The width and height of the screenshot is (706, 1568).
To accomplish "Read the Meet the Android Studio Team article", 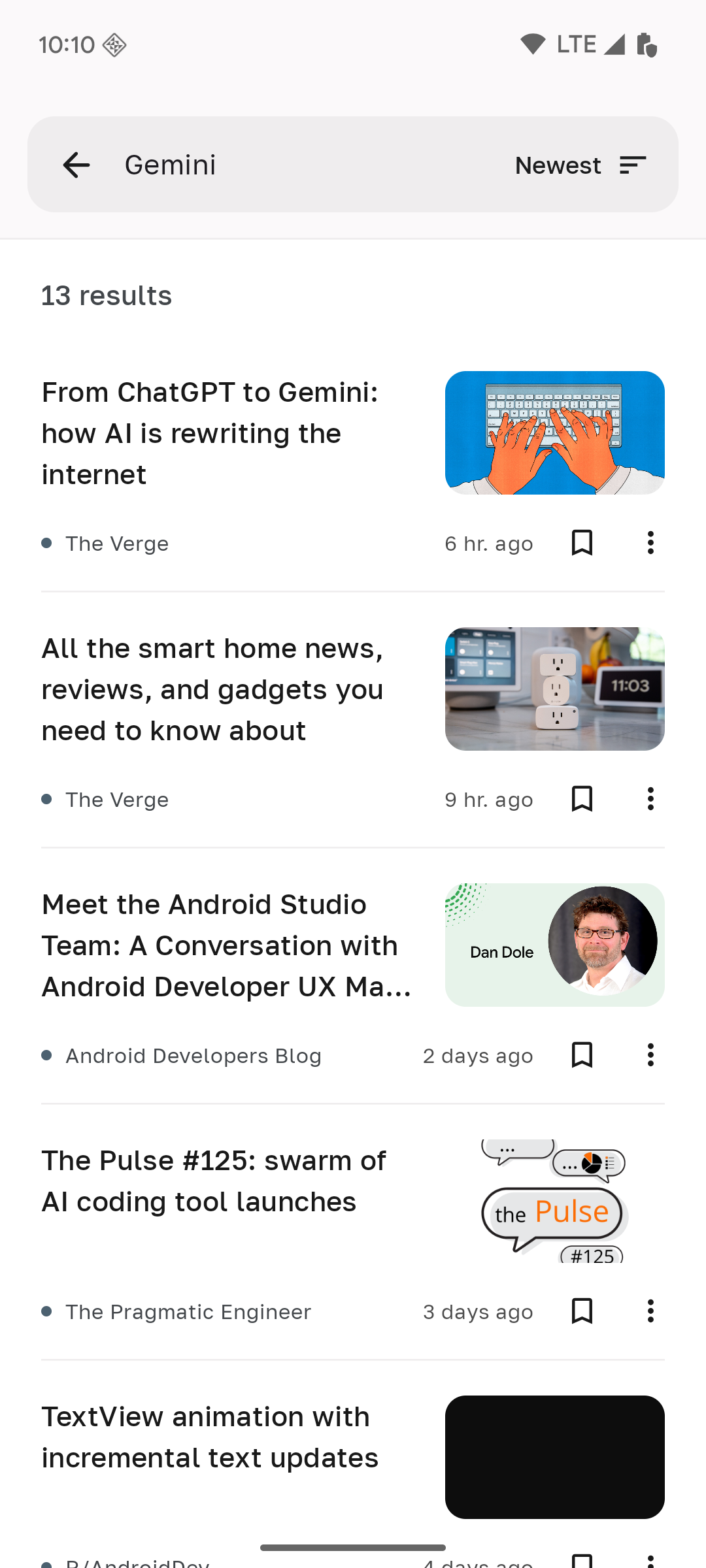I will (x=226, y=945).
